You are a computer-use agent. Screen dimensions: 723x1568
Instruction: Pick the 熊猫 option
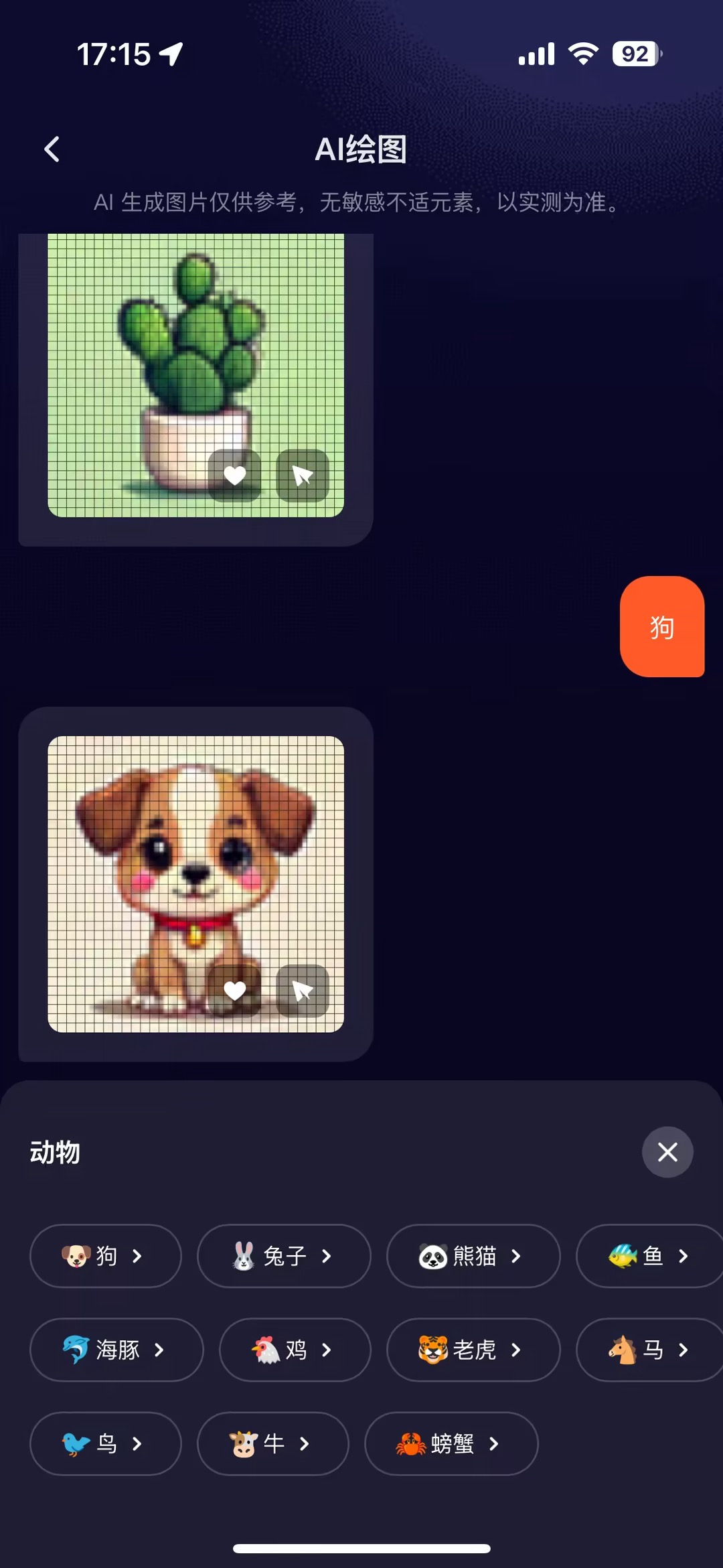coord(473,1256)
